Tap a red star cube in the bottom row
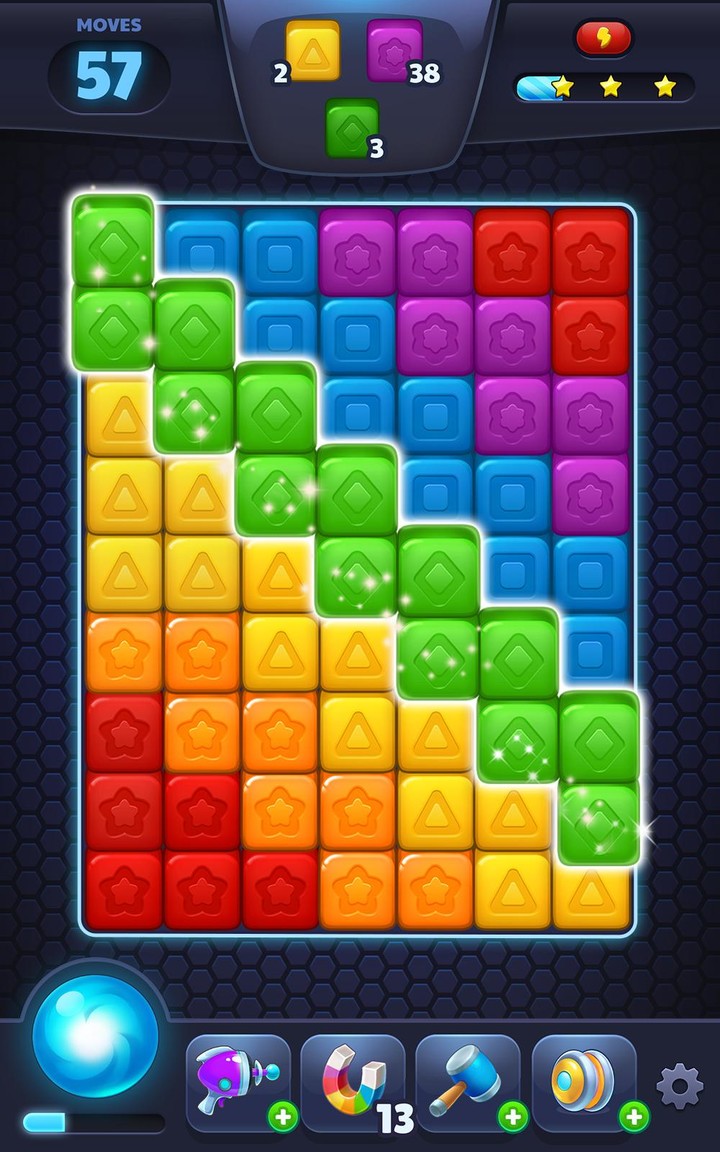This screenshot has width=720, height=1152. coord(120,890)
